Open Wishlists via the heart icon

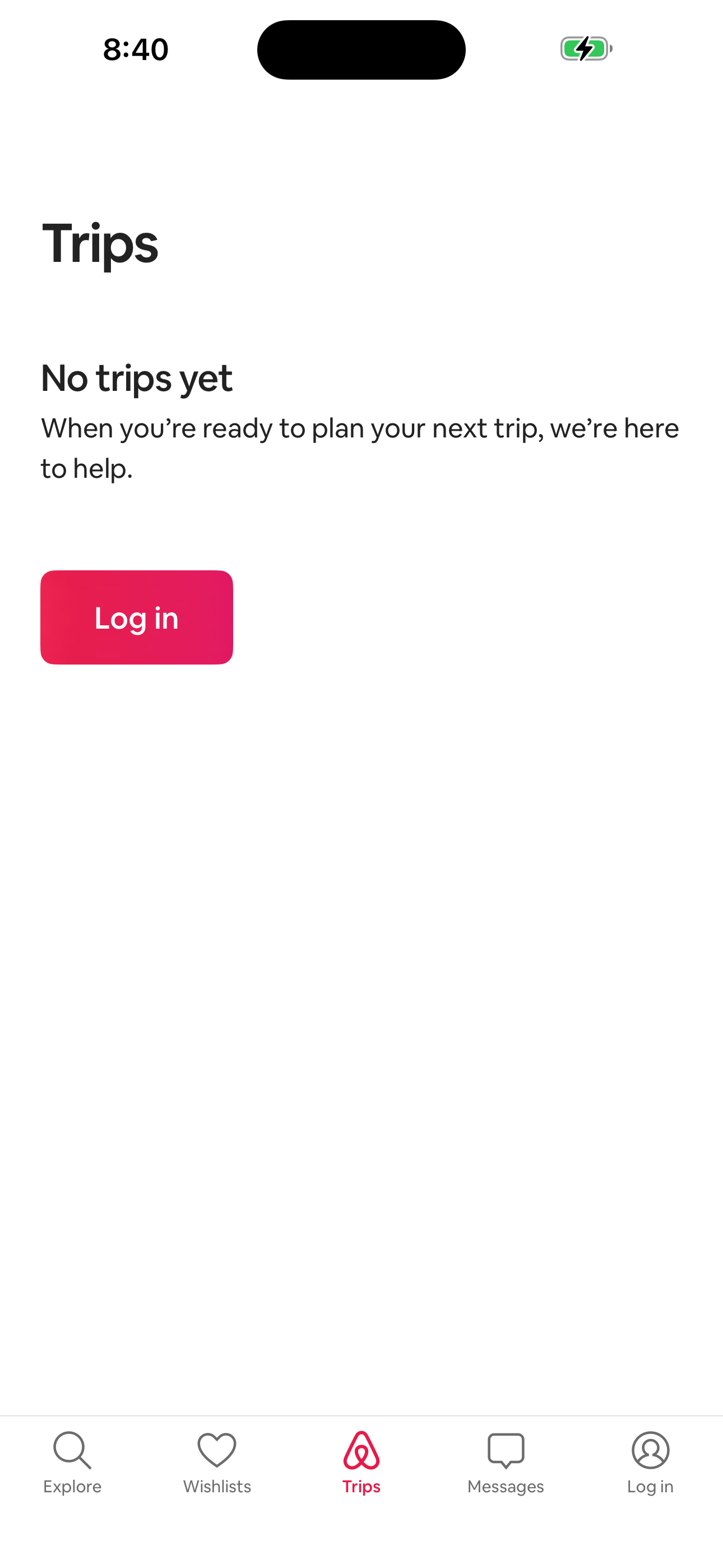tap(217, 1453)
